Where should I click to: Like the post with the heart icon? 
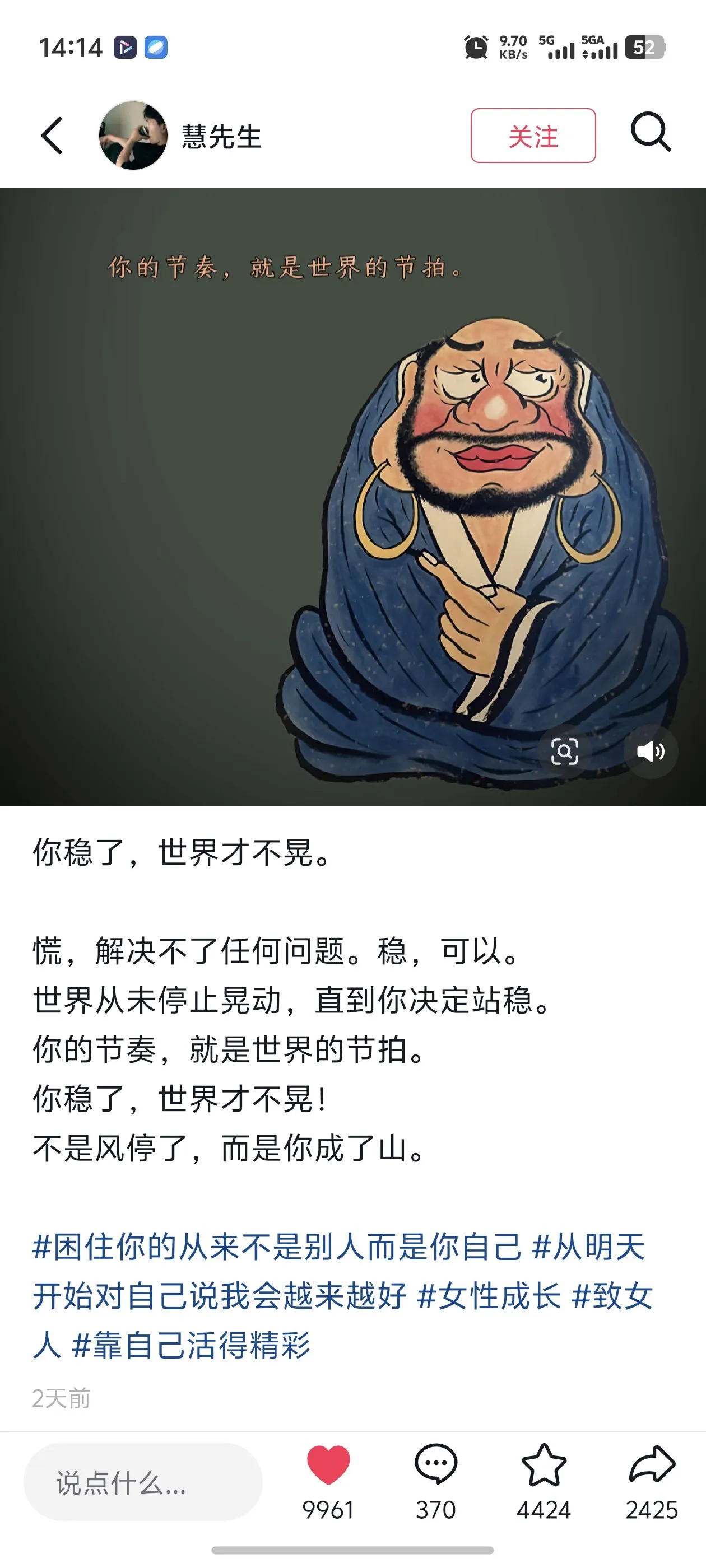328,1464
